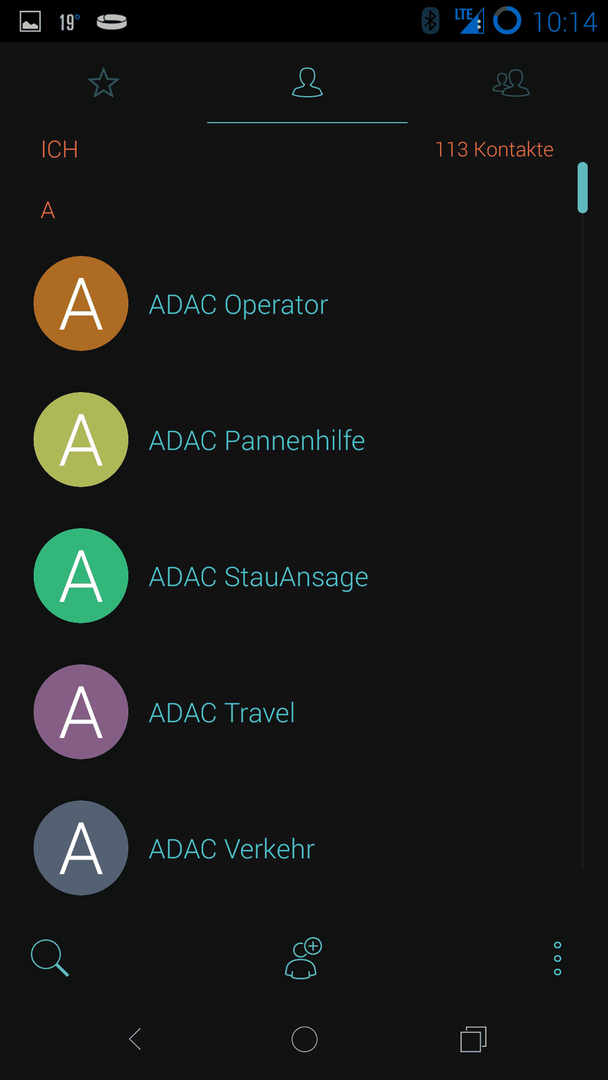The width and height of the screenshot is (608, 1080).
Task: Open the ADAC StauAnsage contact
Action: click(303, 576)
